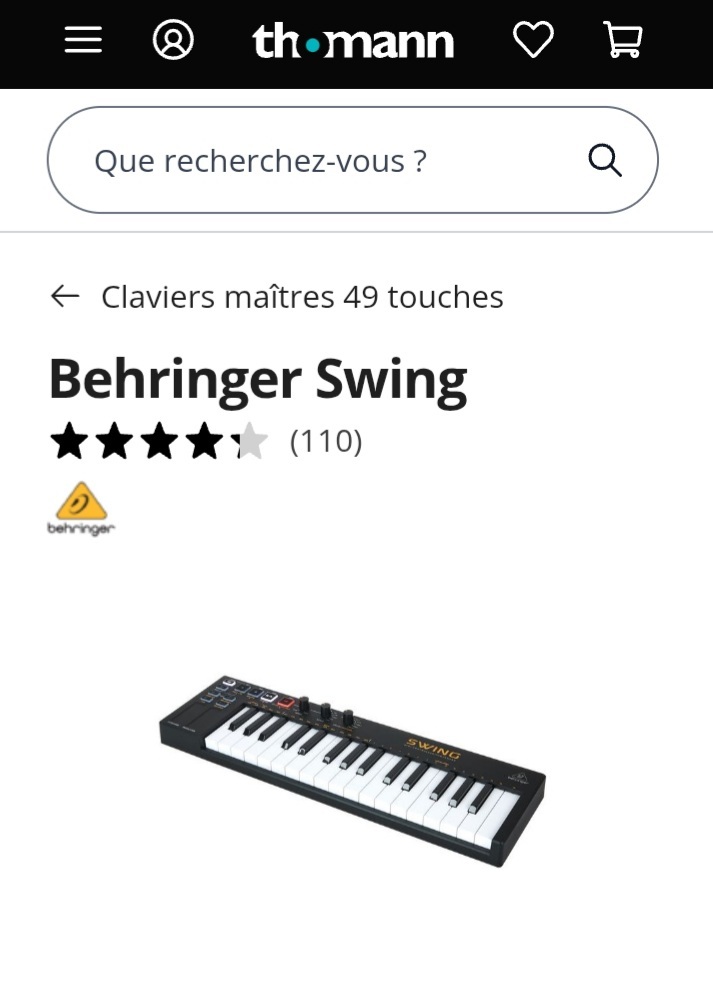Go to the Thomann home logo
The width and height of the screenshot is (713, 999).
(353, 42)
